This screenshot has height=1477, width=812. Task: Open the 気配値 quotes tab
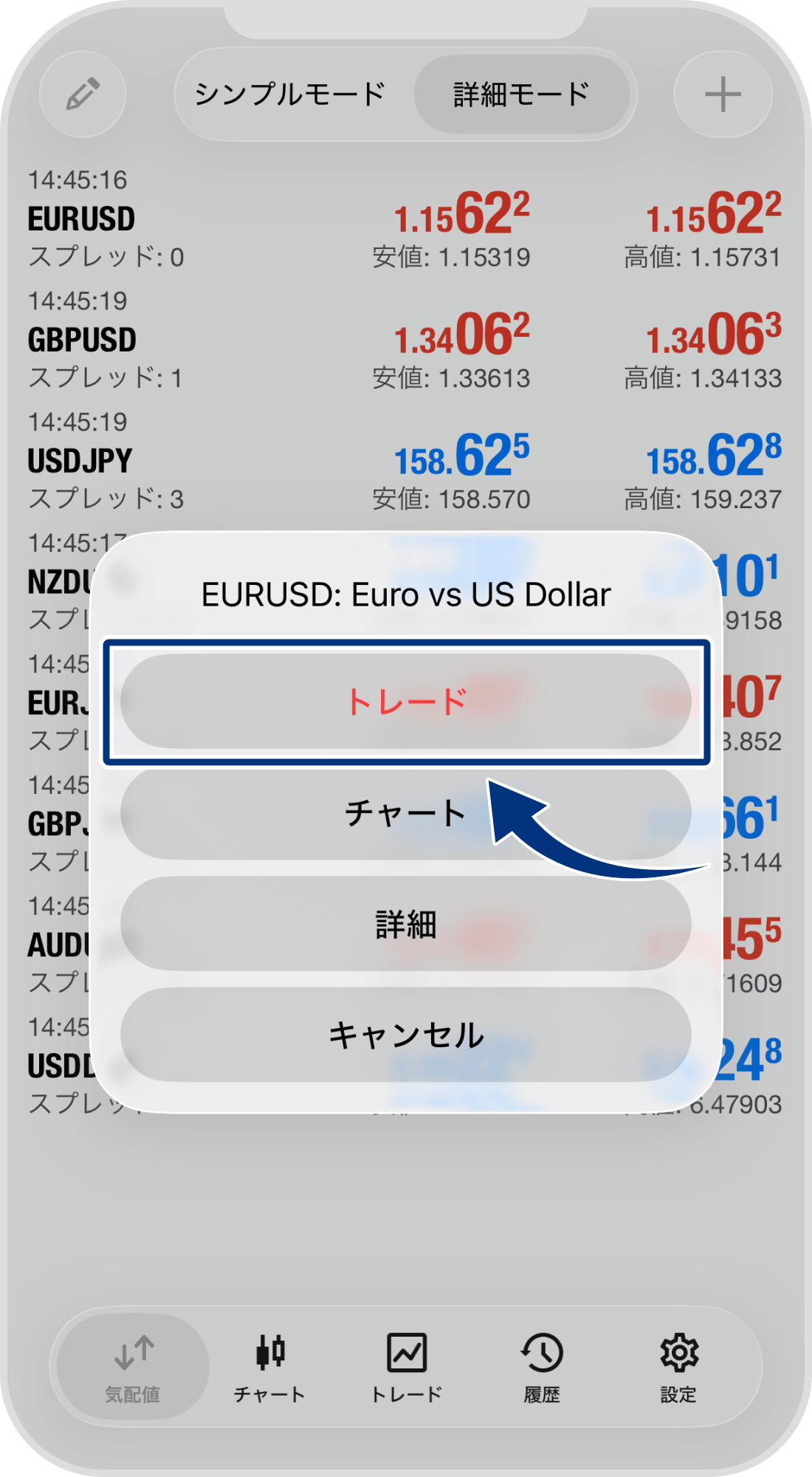pos(133,1366)
